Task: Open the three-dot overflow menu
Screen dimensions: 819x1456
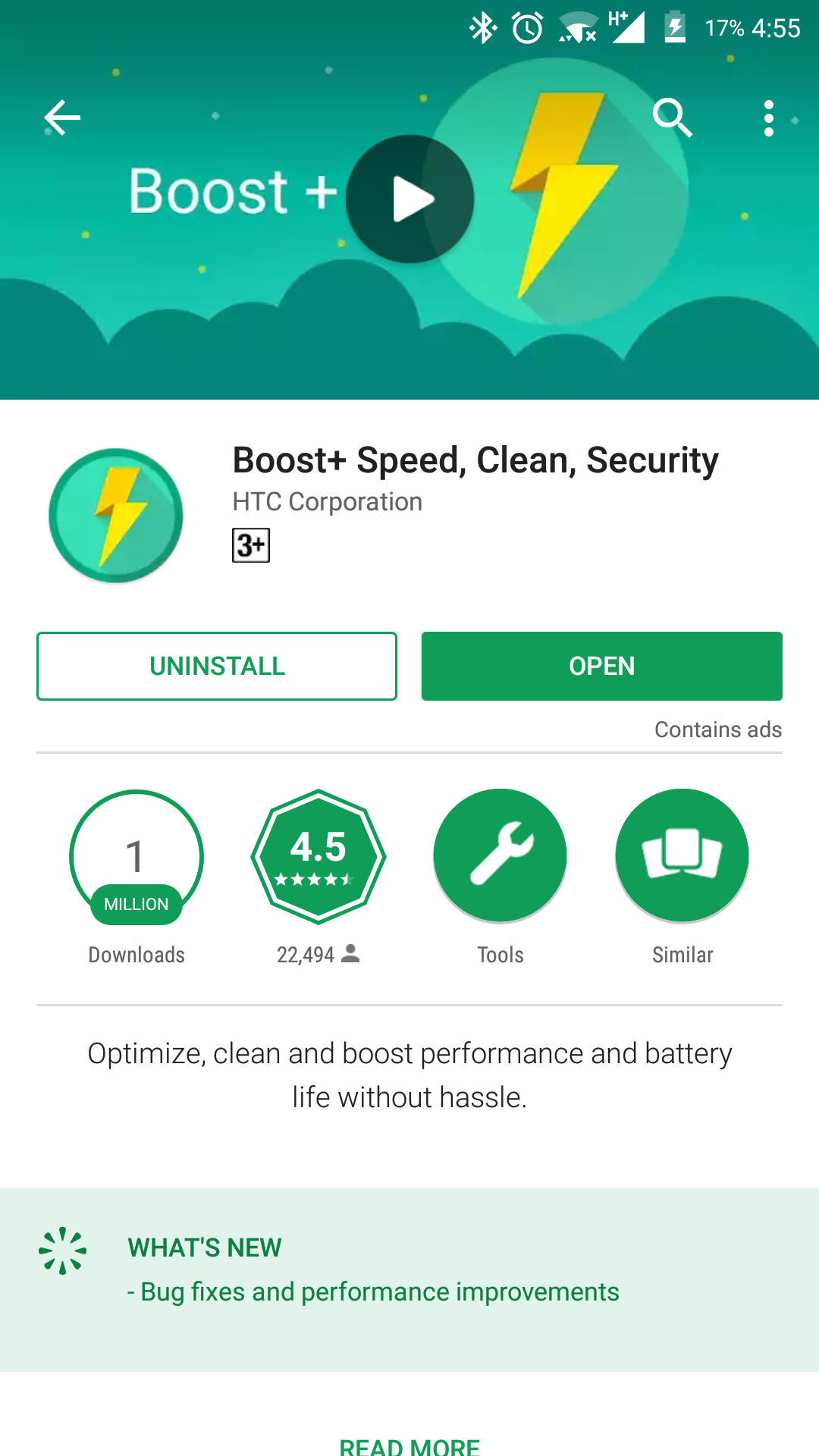Action: [768, 118]
